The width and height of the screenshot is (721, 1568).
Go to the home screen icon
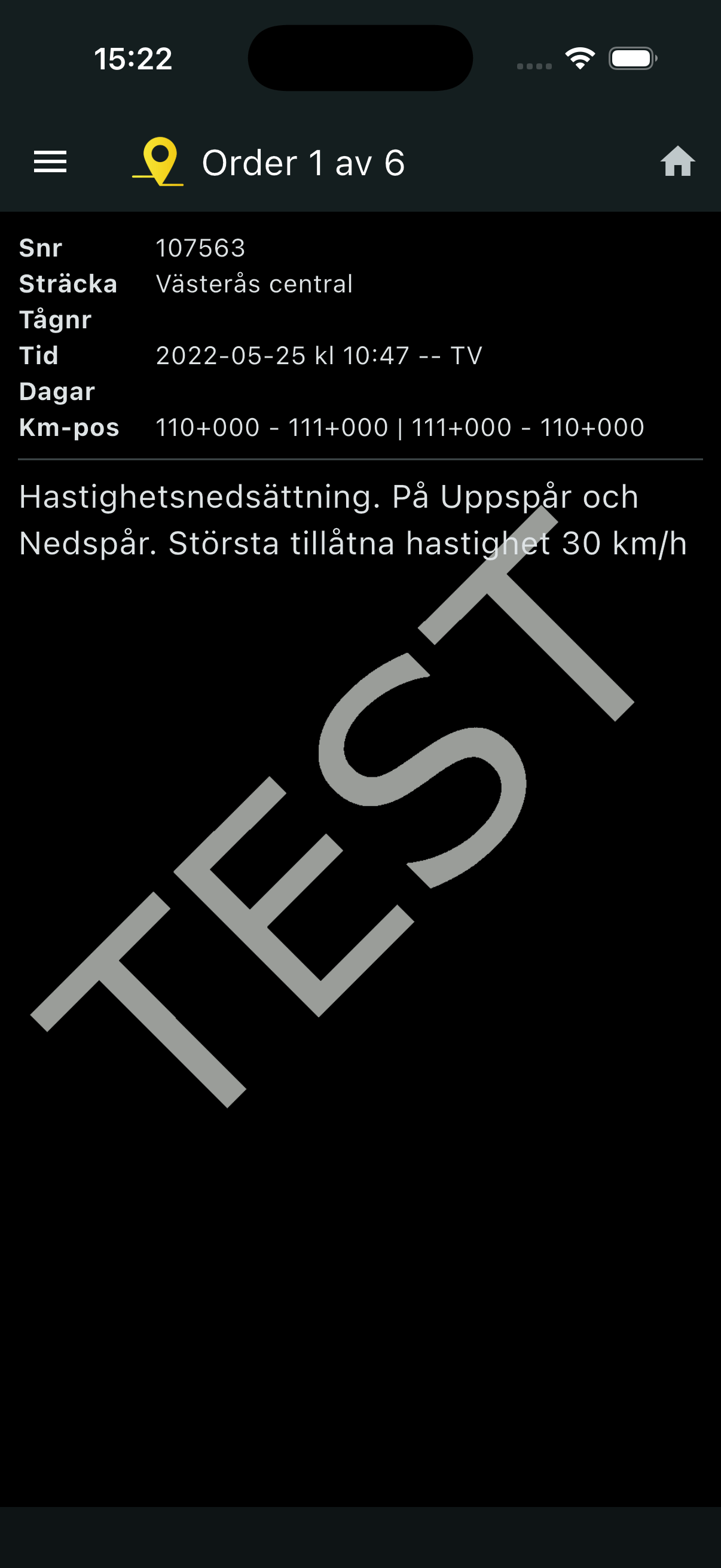click(677, 162)
